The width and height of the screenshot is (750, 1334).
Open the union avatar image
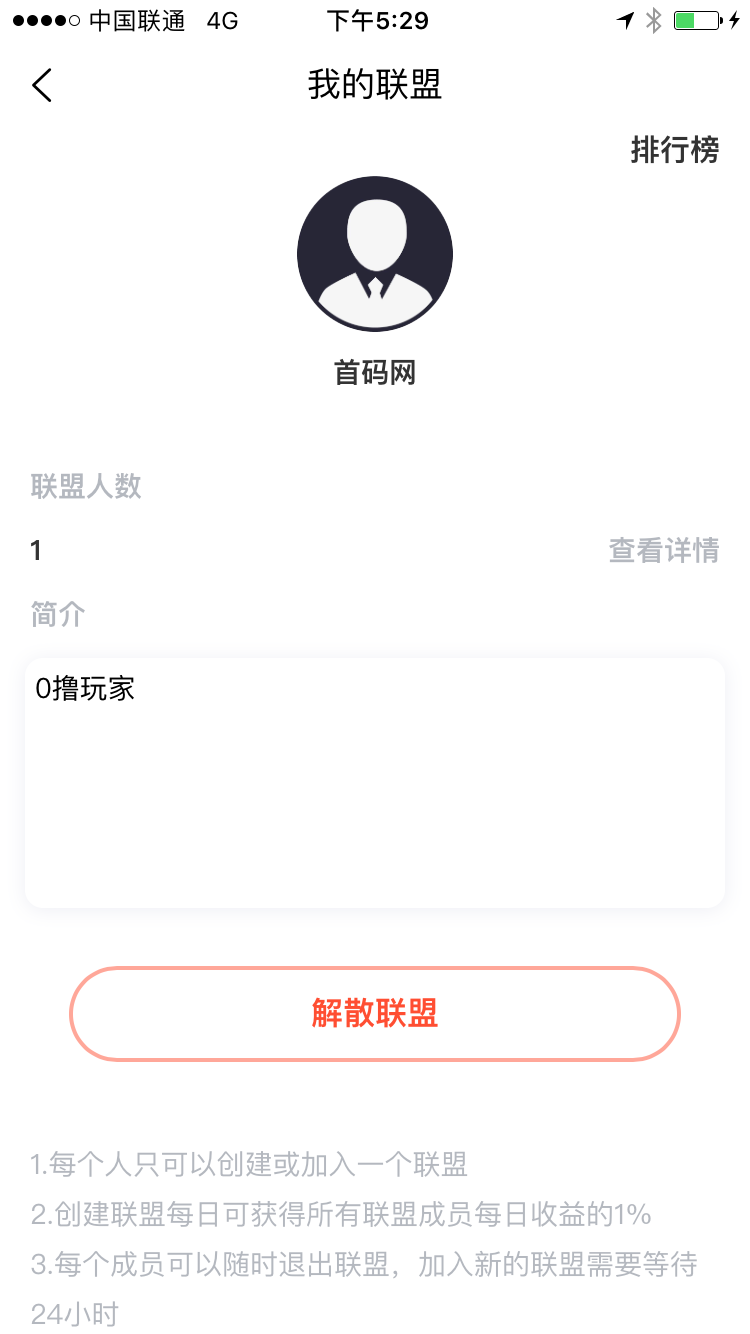tap(374, 253)
